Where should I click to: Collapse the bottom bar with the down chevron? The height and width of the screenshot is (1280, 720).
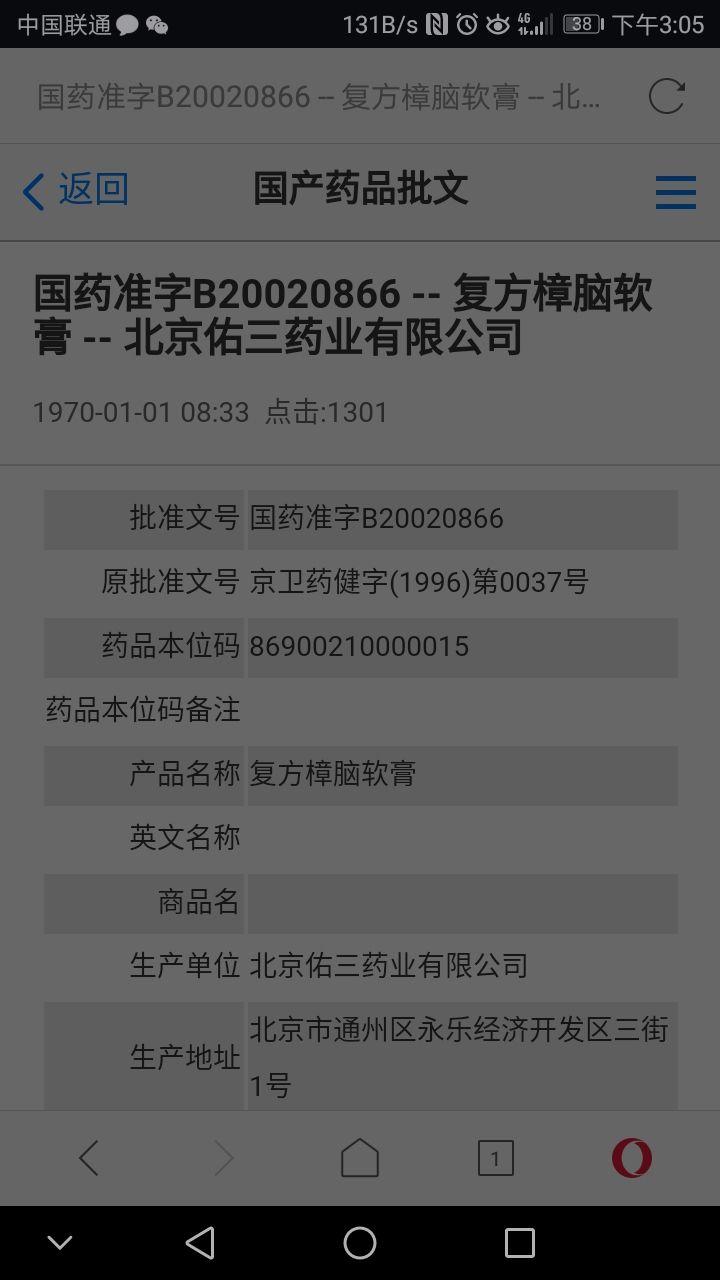[x=60, y=1243]
